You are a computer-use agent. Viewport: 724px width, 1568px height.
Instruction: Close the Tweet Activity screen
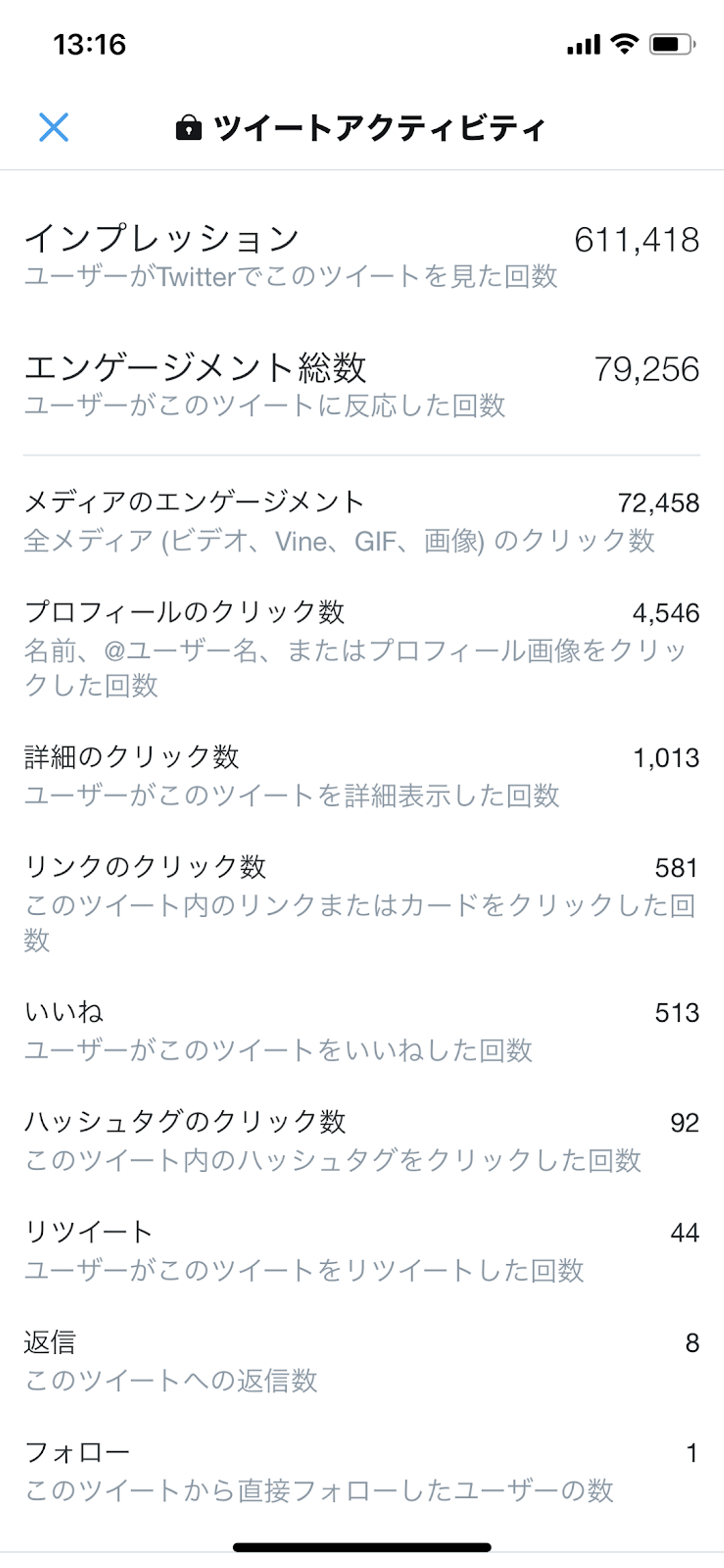(x=53, y=127)
